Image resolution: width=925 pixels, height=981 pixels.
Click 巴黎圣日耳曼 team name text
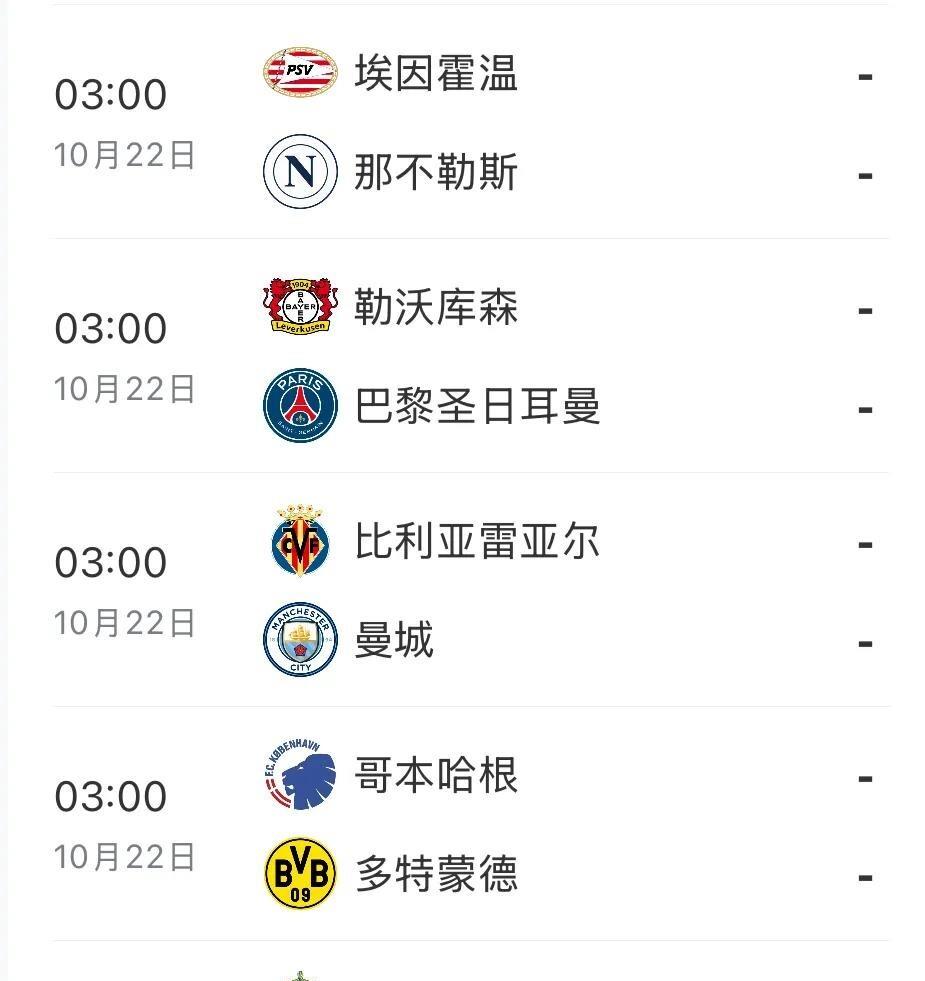click(477, 405)
